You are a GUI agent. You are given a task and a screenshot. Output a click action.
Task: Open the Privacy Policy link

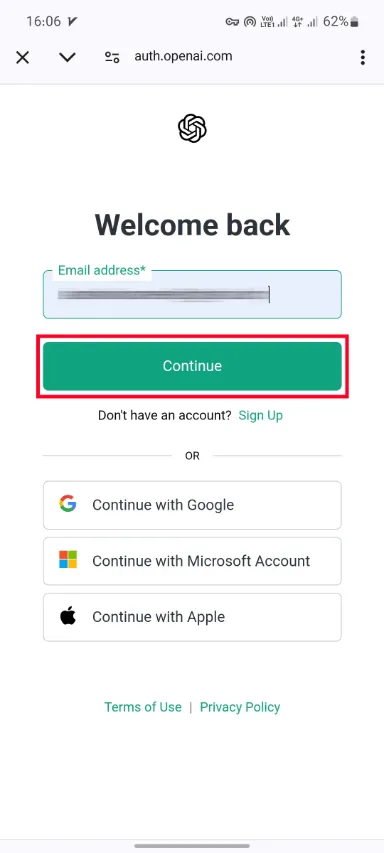pyautogui.click(x=240, y=707)
